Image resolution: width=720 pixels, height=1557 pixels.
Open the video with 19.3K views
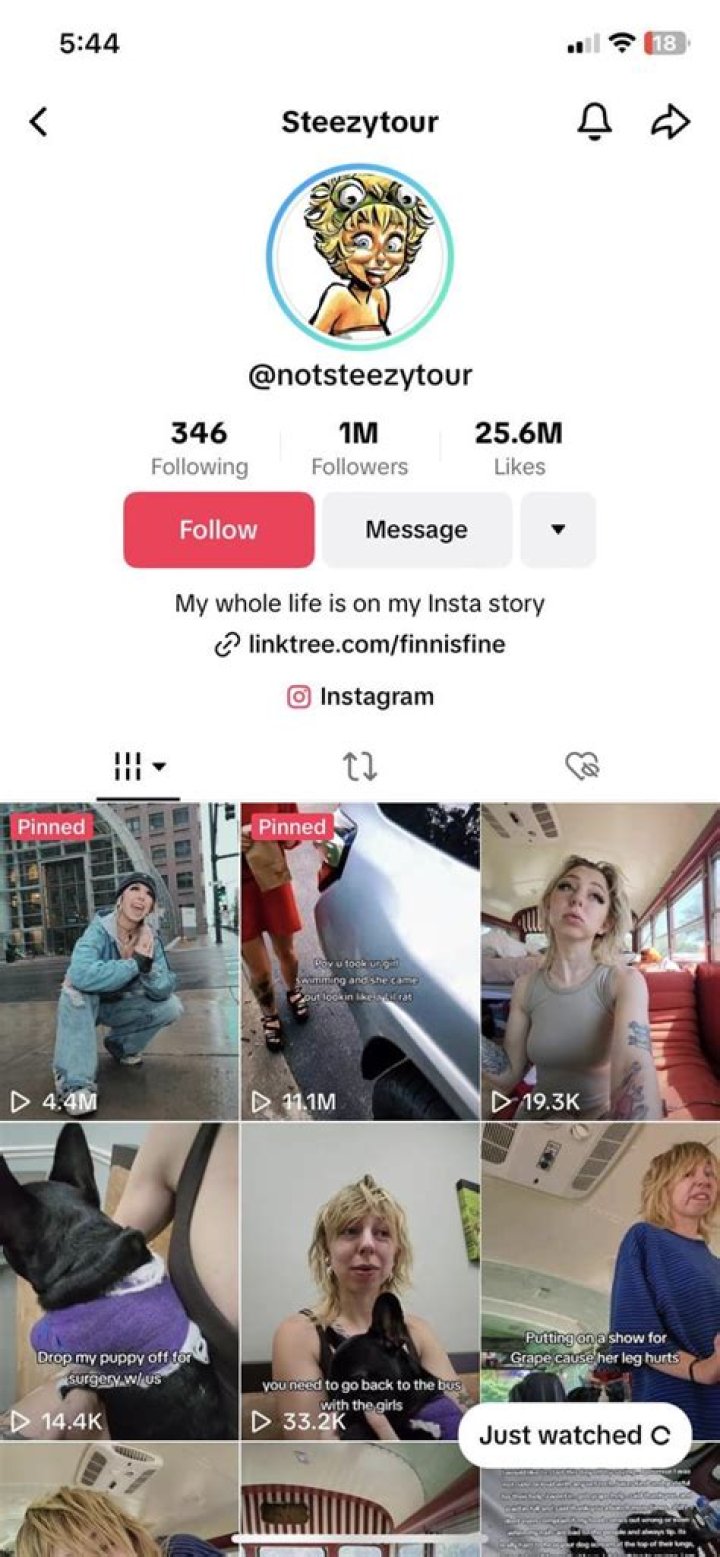point(600,960)
